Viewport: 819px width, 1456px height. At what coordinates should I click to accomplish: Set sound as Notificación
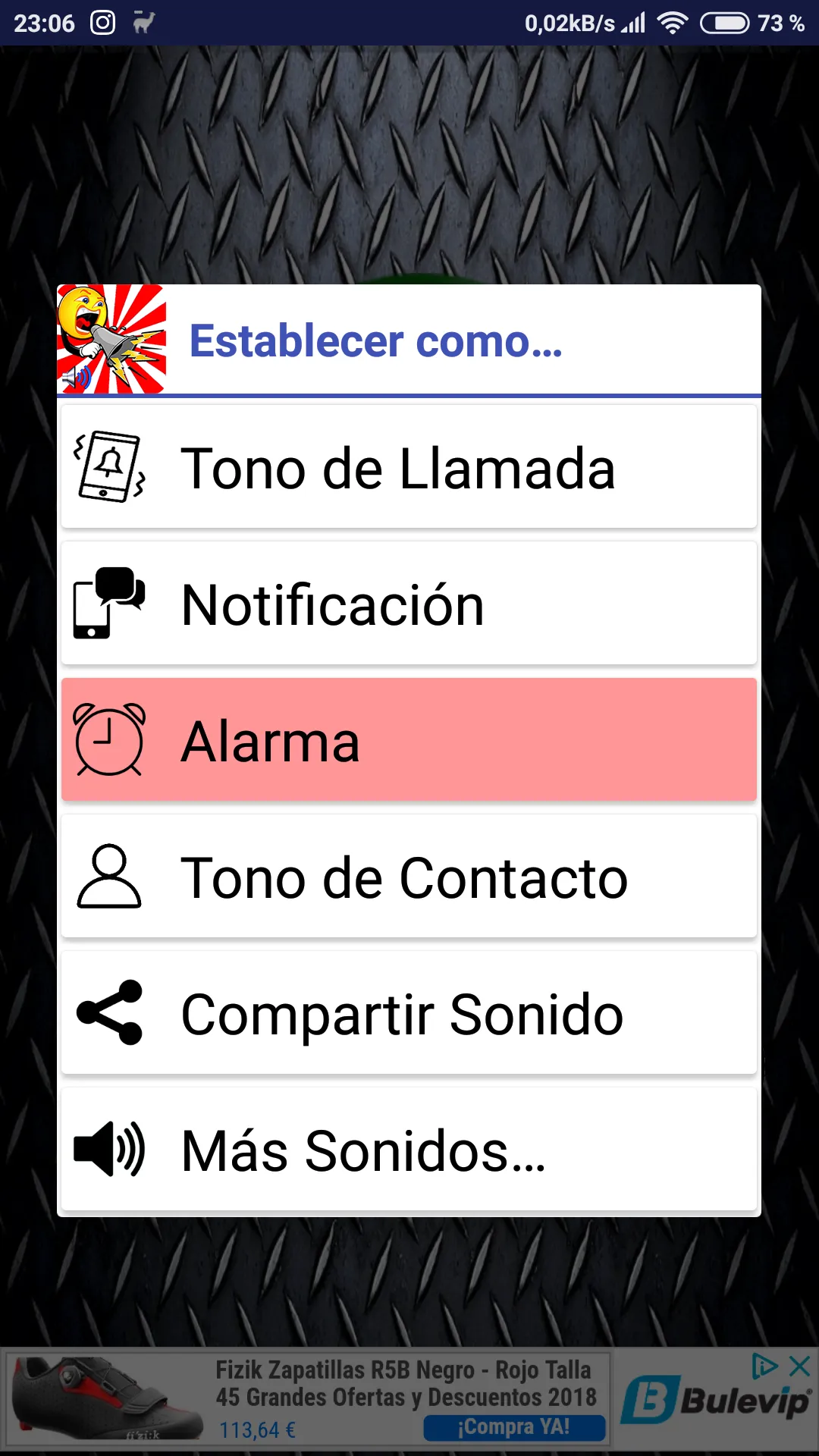tap(409, 604)
